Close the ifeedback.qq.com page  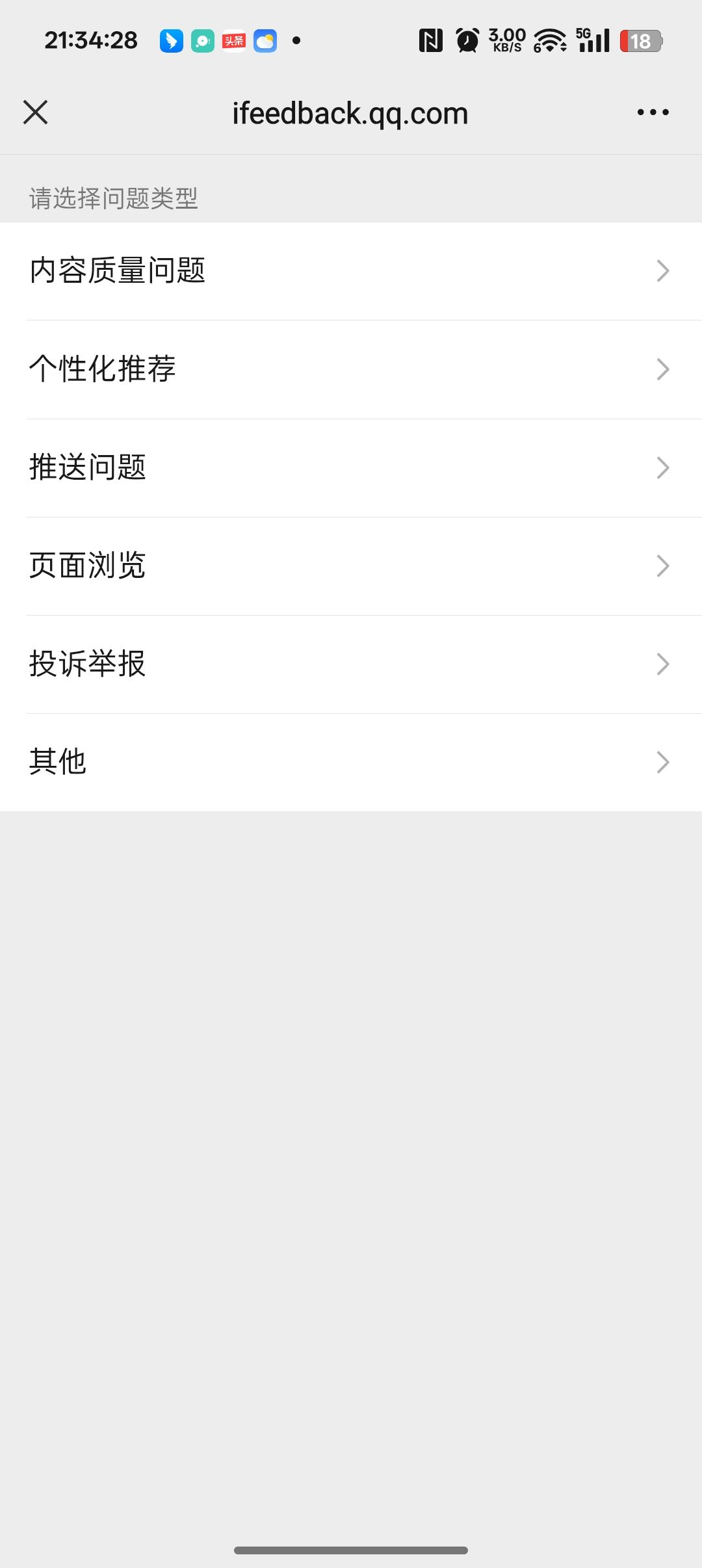point(36,112)
